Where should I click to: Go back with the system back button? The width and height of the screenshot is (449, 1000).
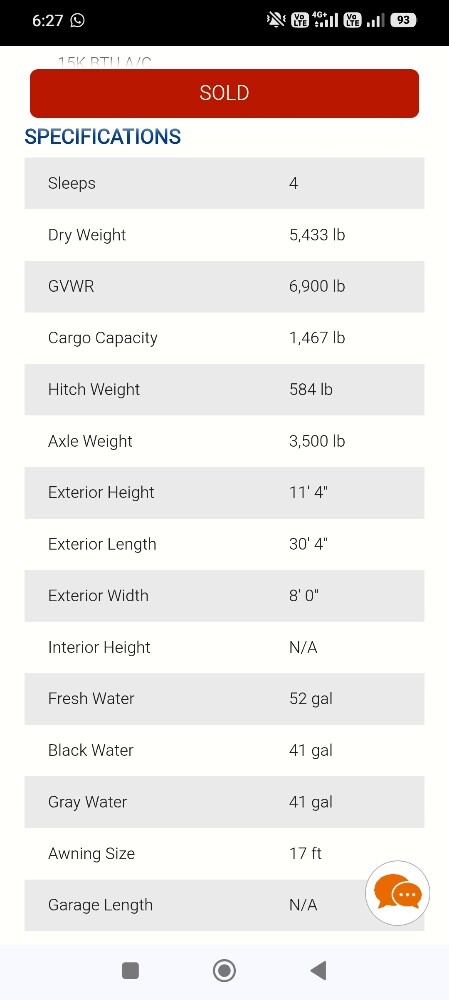tap(318, 971)
